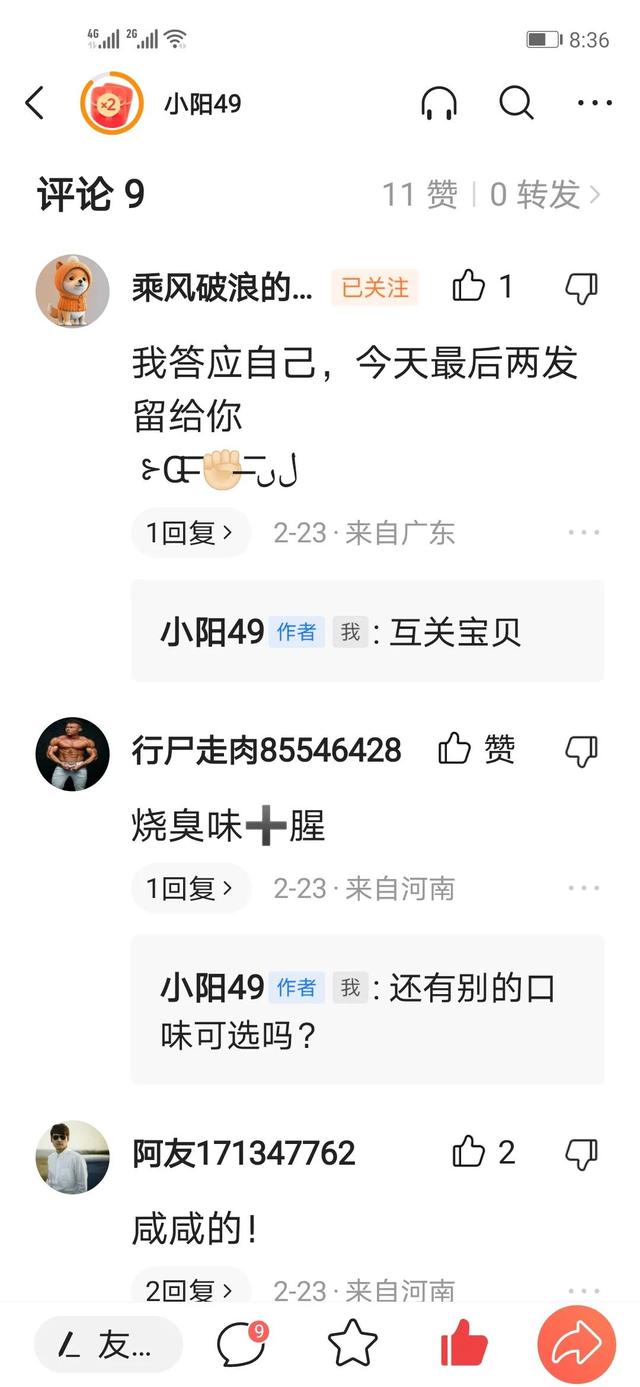Share the post with red arrow button
The image size is (640, 1387).
click(576, 1345)
